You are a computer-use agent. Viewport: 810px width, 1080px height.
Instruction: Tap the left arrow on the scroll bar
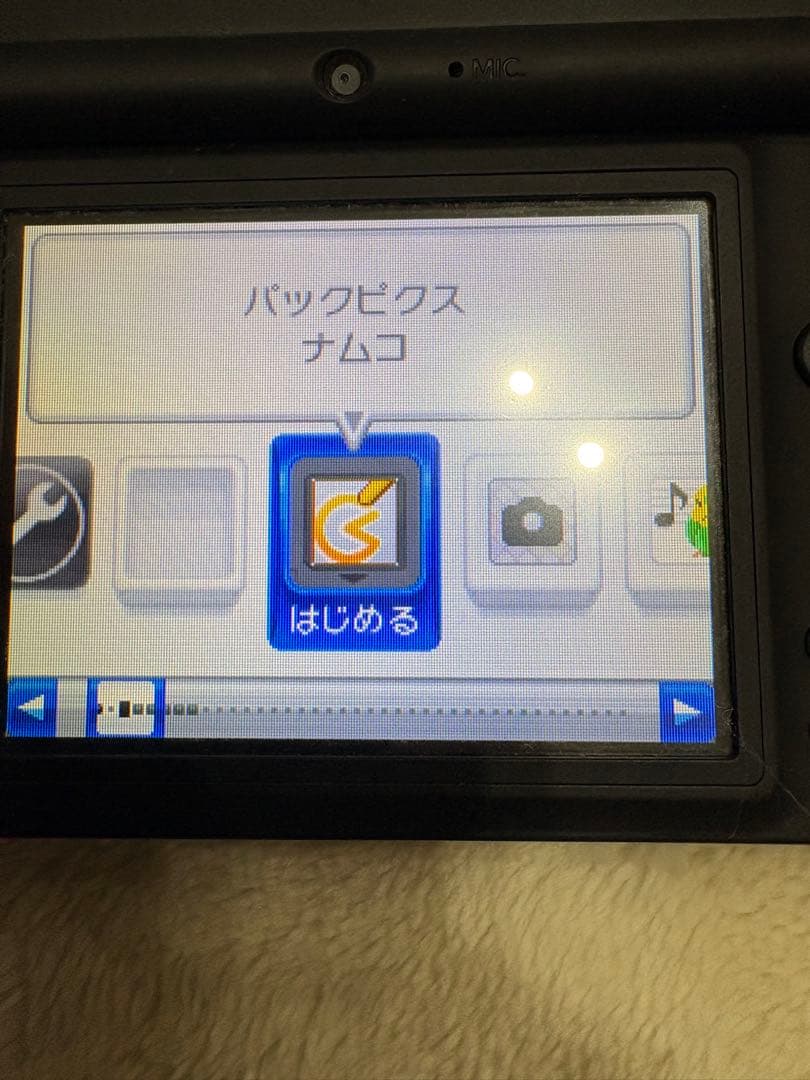(31, 707)
